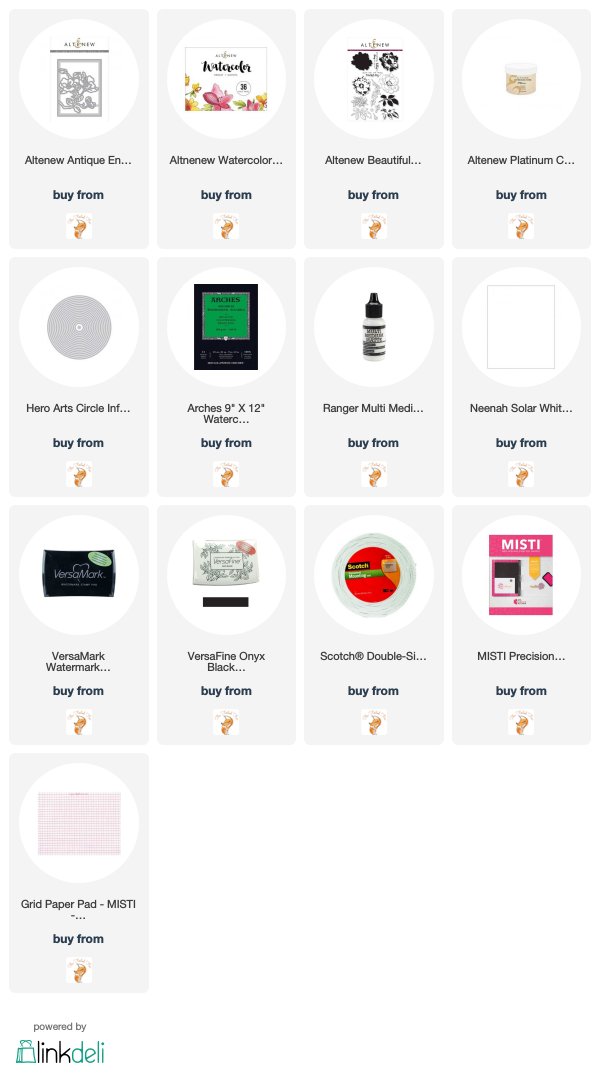Open the VersaMark Watermark… ink pad
Viewport: 600px width, 1073px height.
point(79,625)
